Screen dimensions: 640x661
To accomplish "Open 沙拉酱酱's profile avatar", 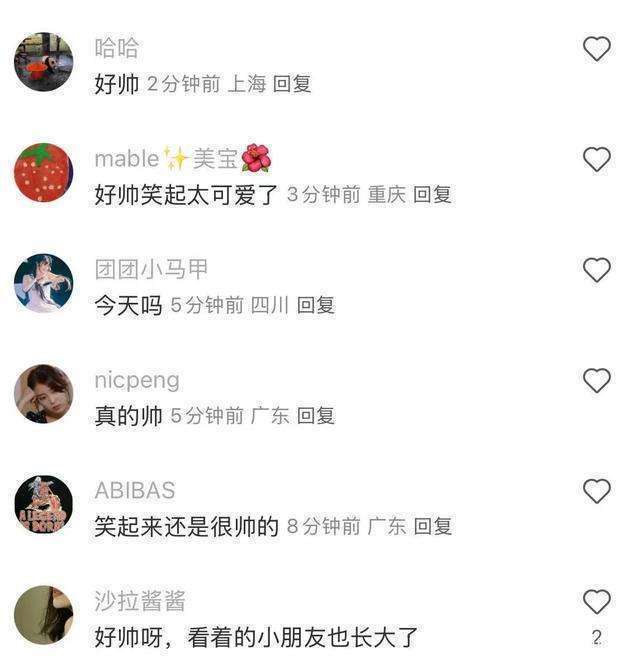I will (43, 615).
